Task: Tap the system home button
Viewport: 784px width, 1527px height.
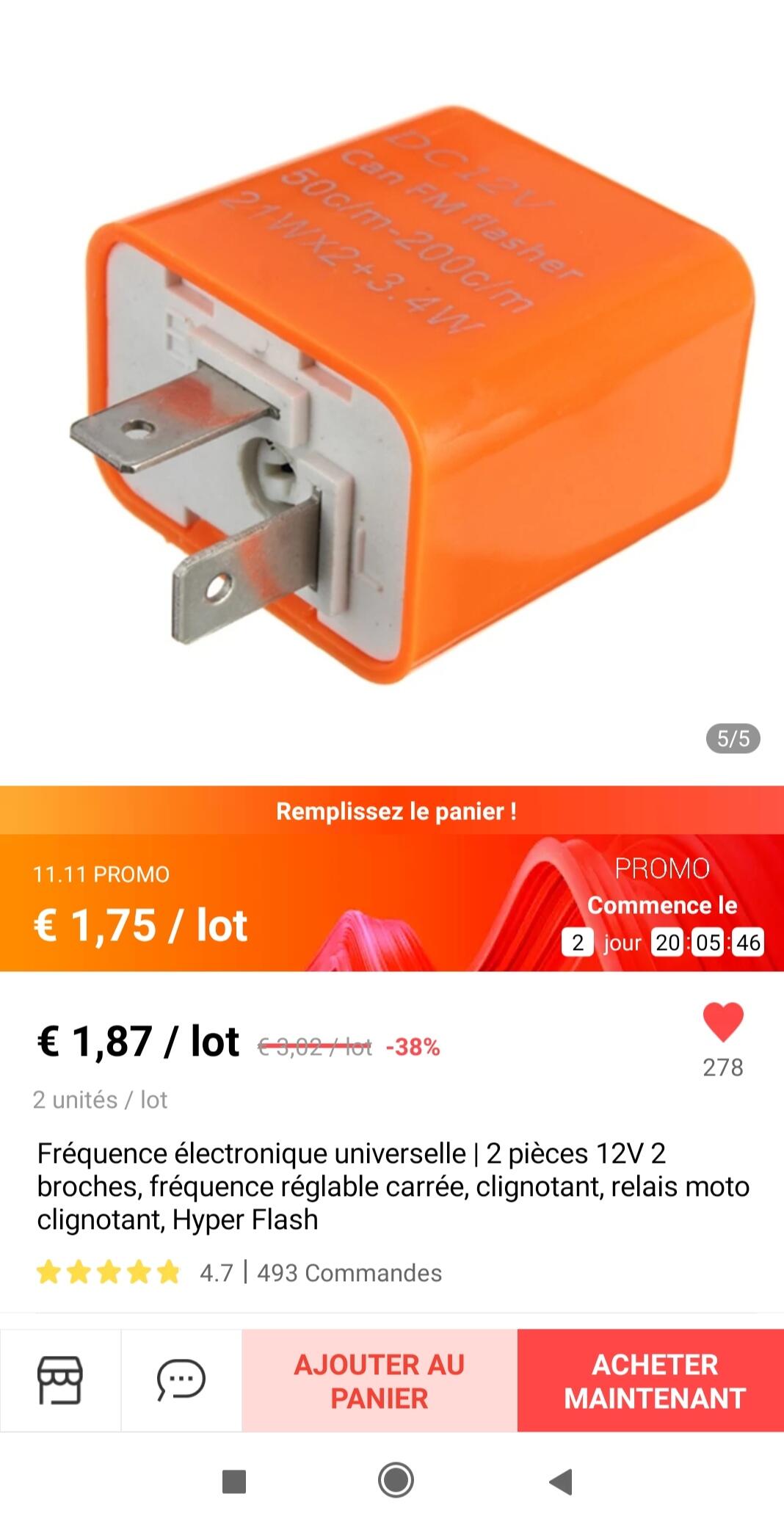Action: coord(396,1480)
